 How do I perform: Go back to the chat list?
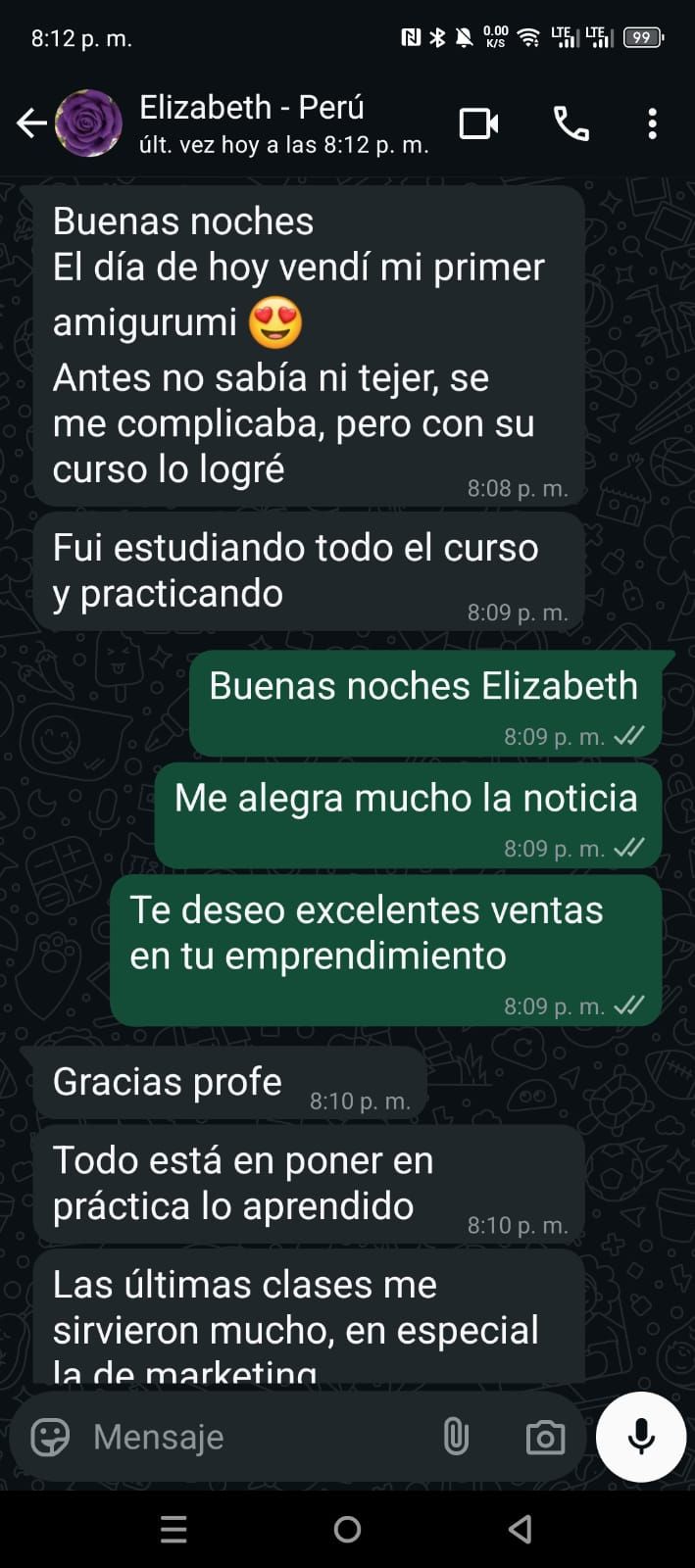click(31, 123)
